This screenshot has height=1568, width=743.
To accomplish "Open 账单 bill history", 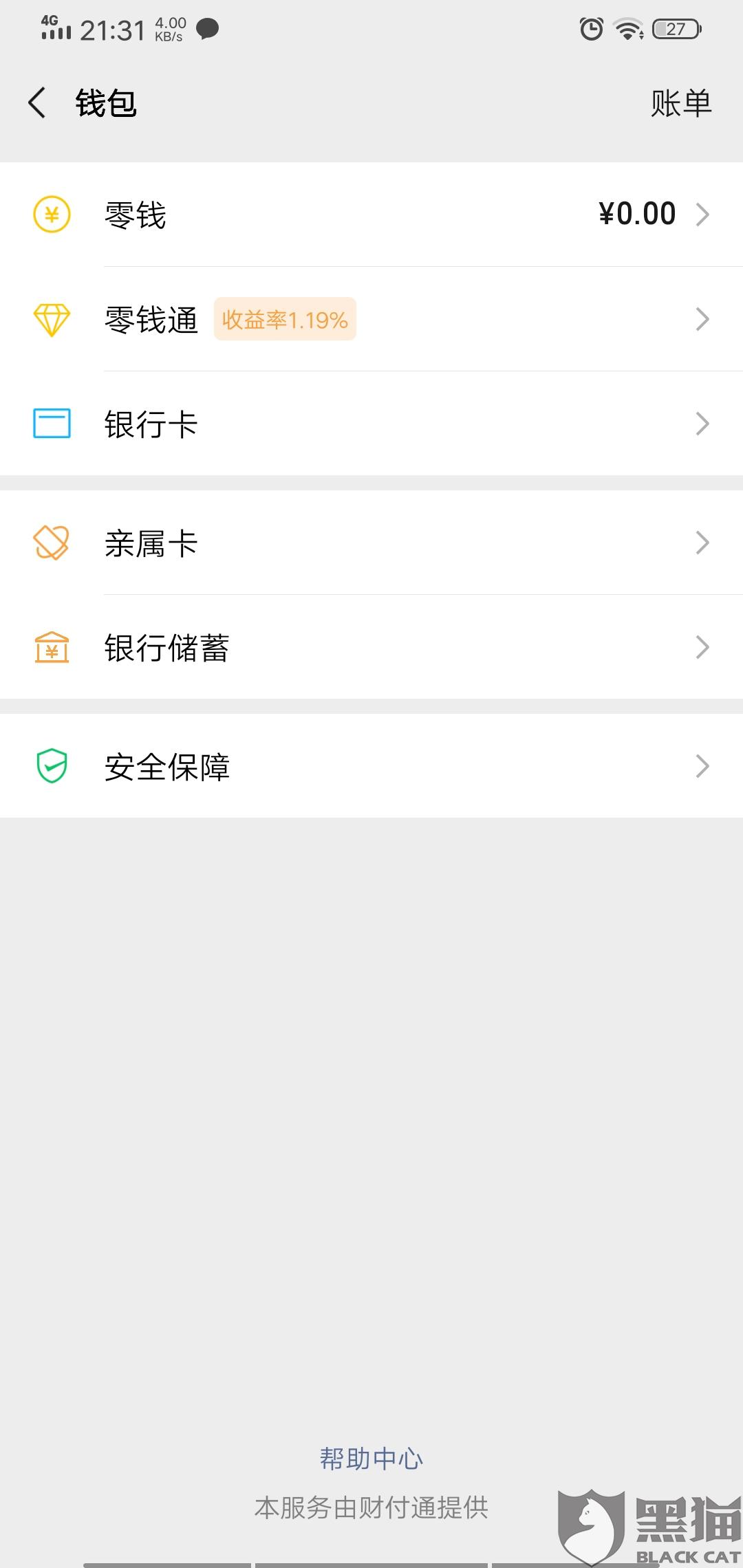I will pos(681,103).
